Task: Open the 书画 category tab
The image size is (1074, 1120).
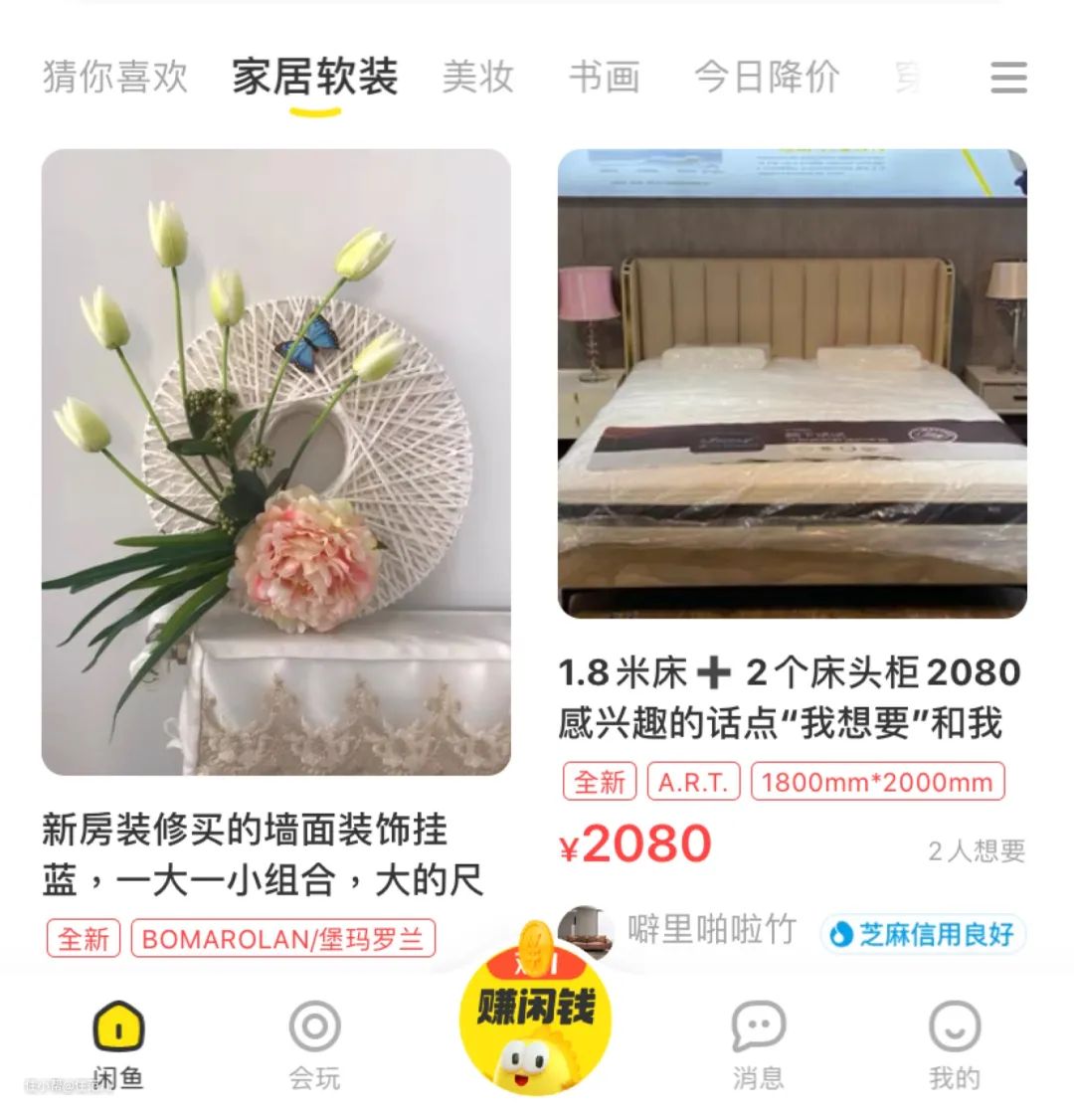Action: 604,77
